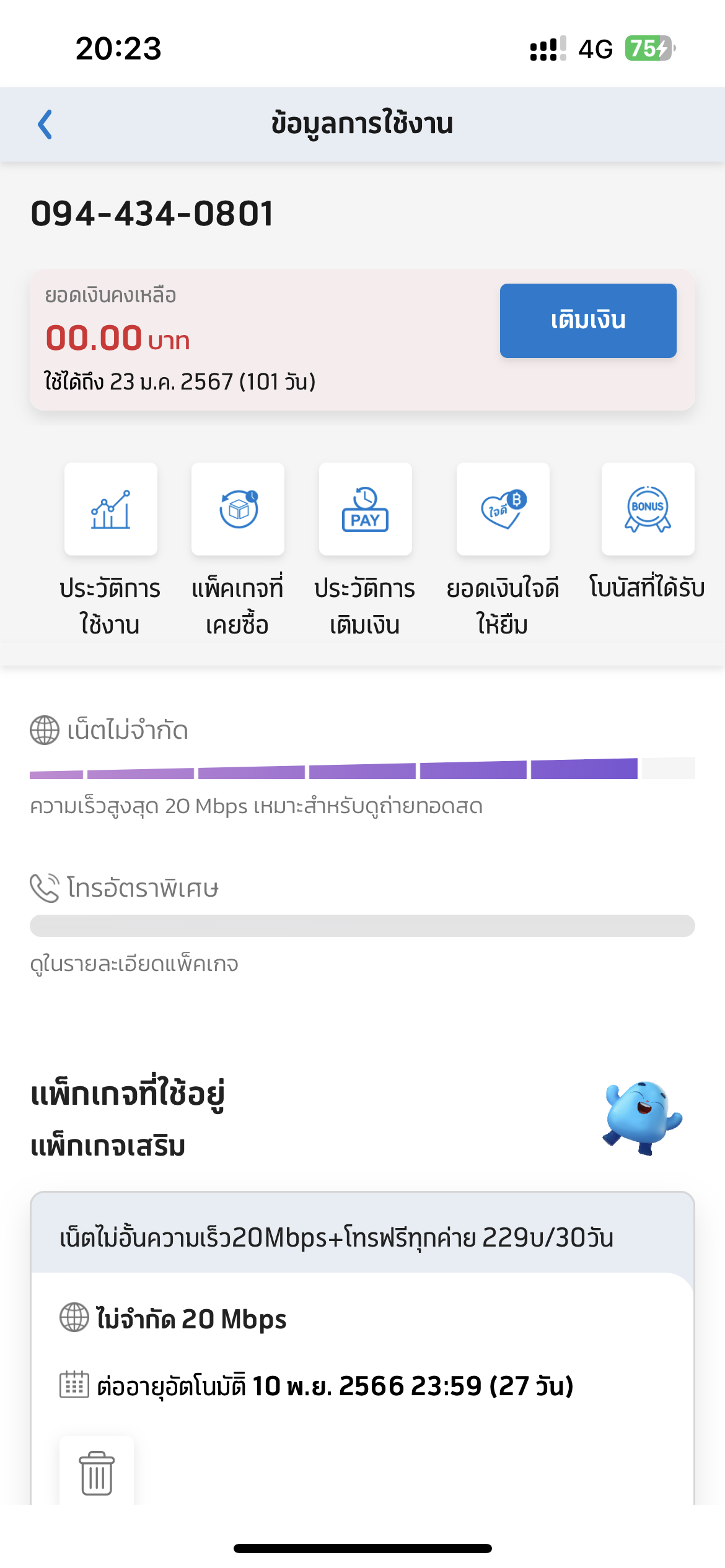
Task: Go back using the top-left arrow
Action: tap(45, 124)
